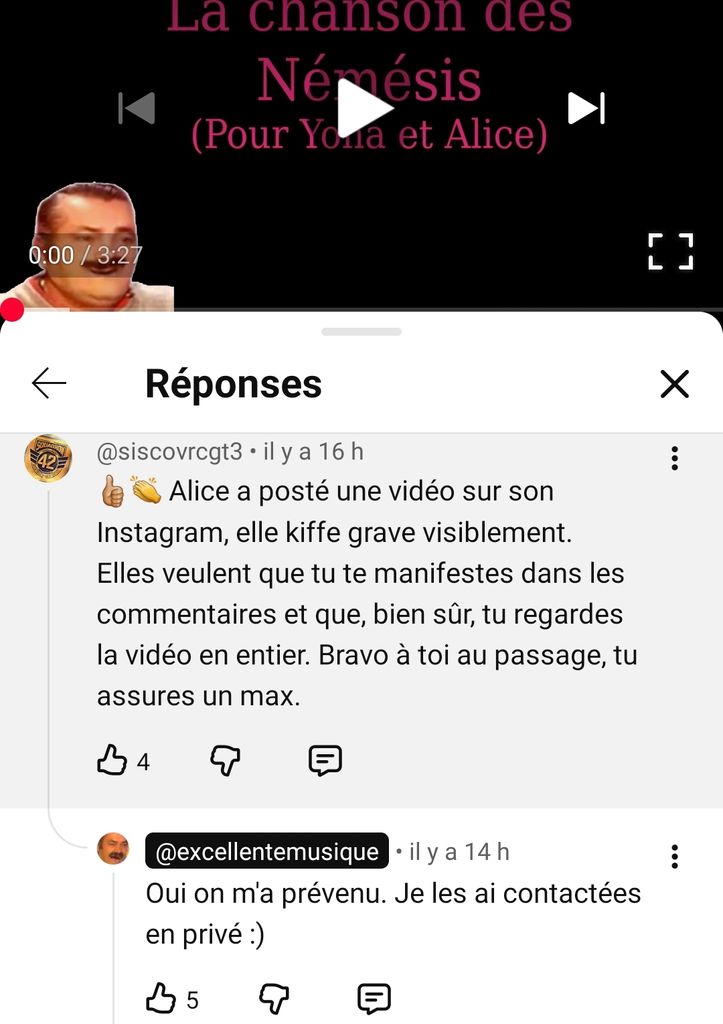Reply to @siscovrcgt3's comment
The height and width of the screenshot is (1024, 723).
[325, 761]
